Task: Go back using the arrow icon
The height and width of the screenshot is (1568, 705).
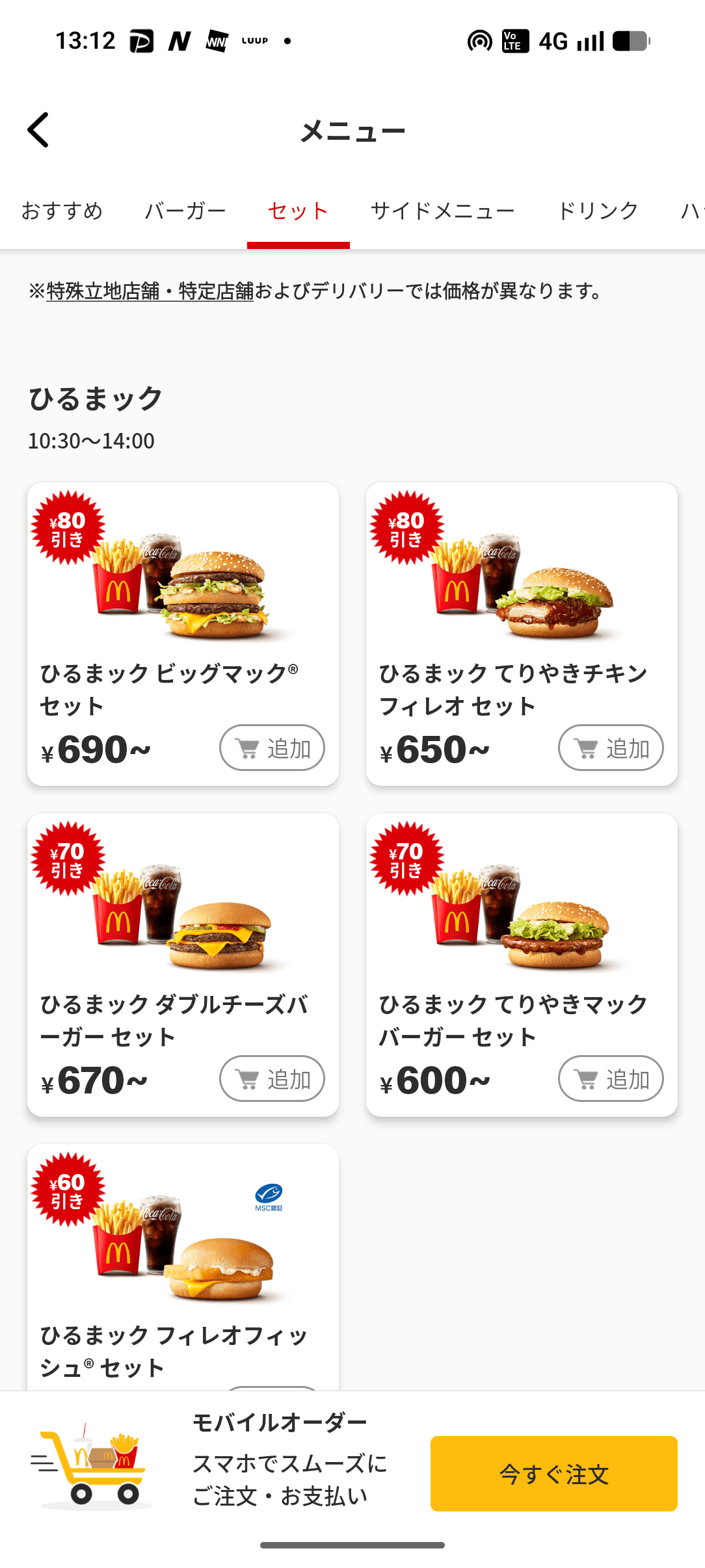Action: pyautogui.click(x=38, y=130)
